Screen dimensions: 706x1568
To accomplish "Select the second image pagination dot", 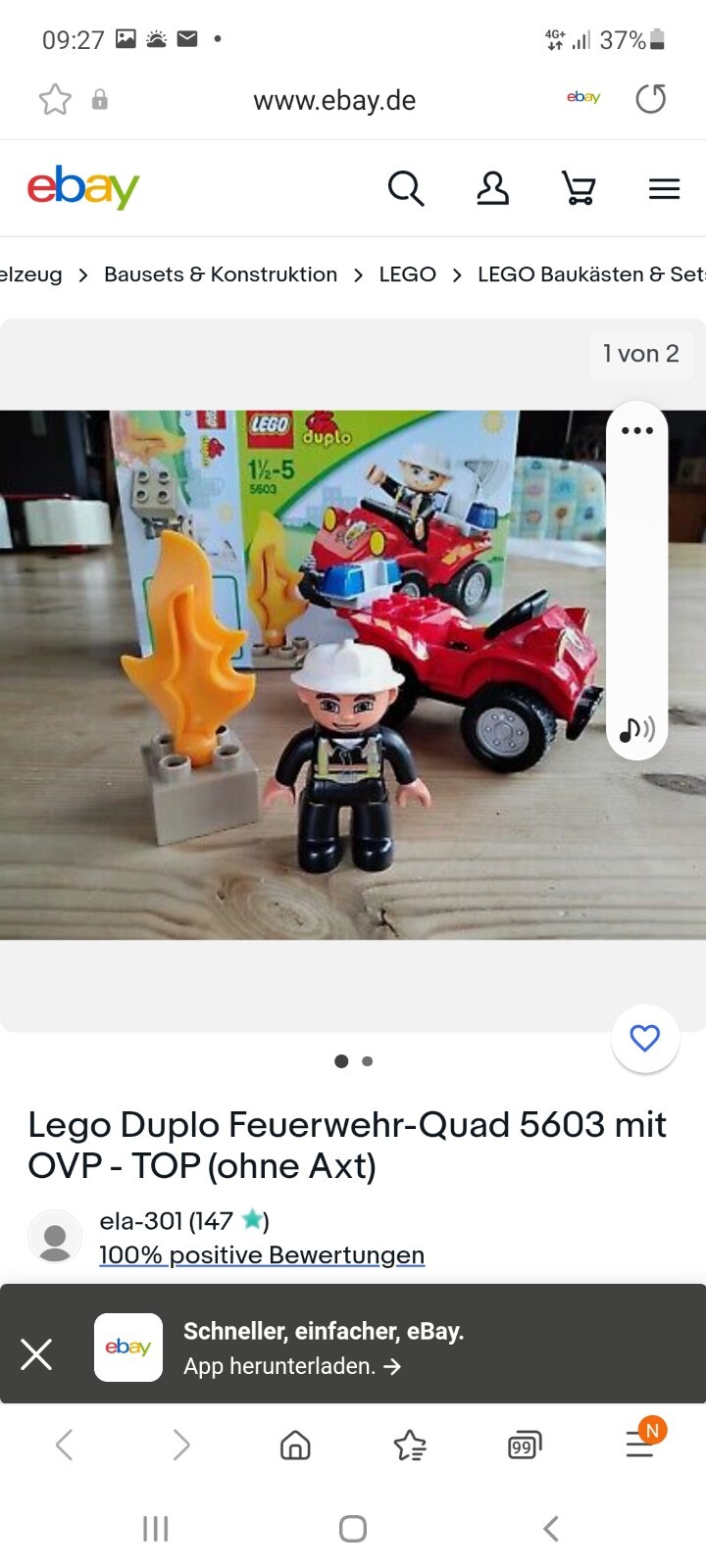I will (367, 1060).
